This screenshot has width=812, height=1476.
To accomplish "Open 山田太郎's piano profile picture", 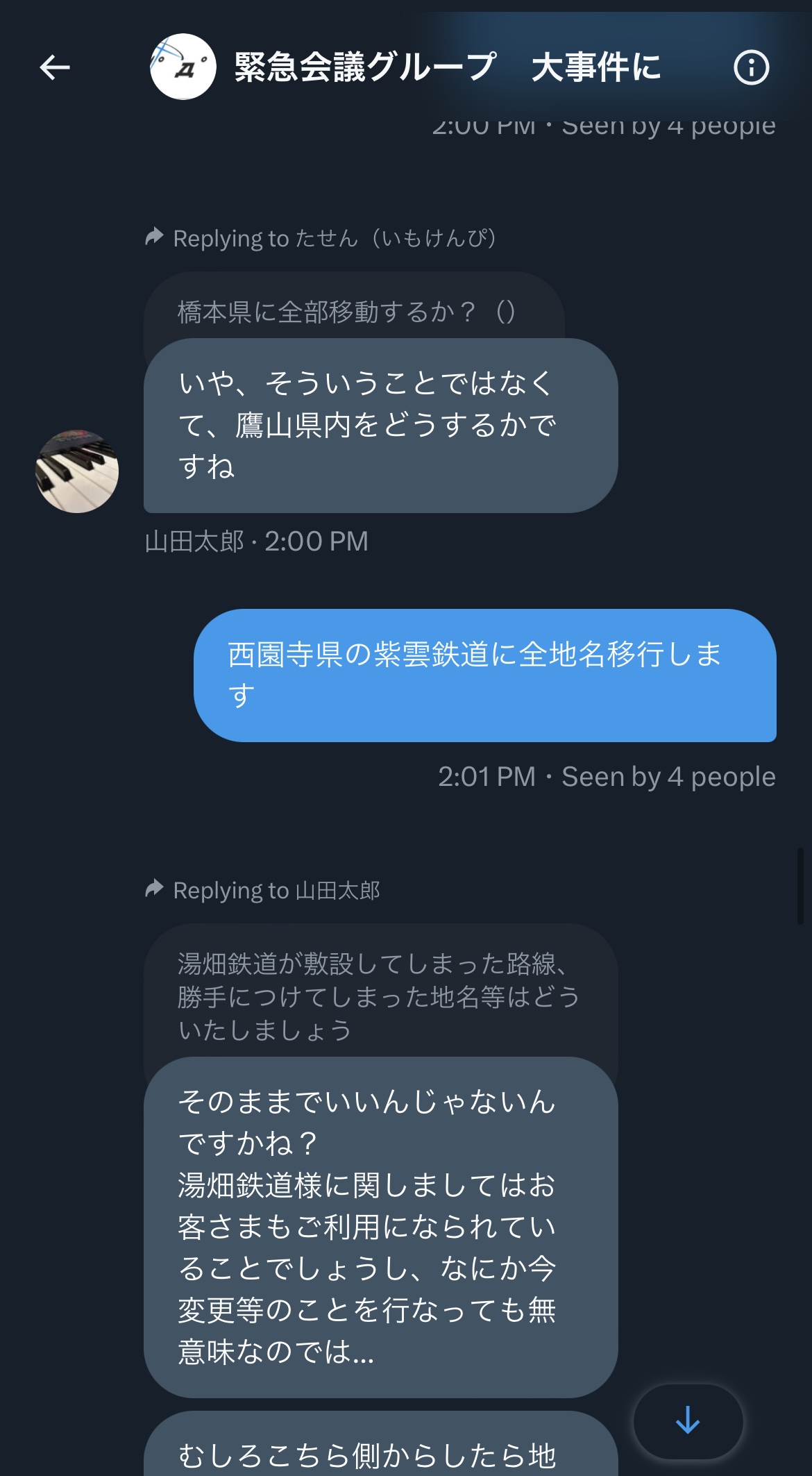I will 77,471.
